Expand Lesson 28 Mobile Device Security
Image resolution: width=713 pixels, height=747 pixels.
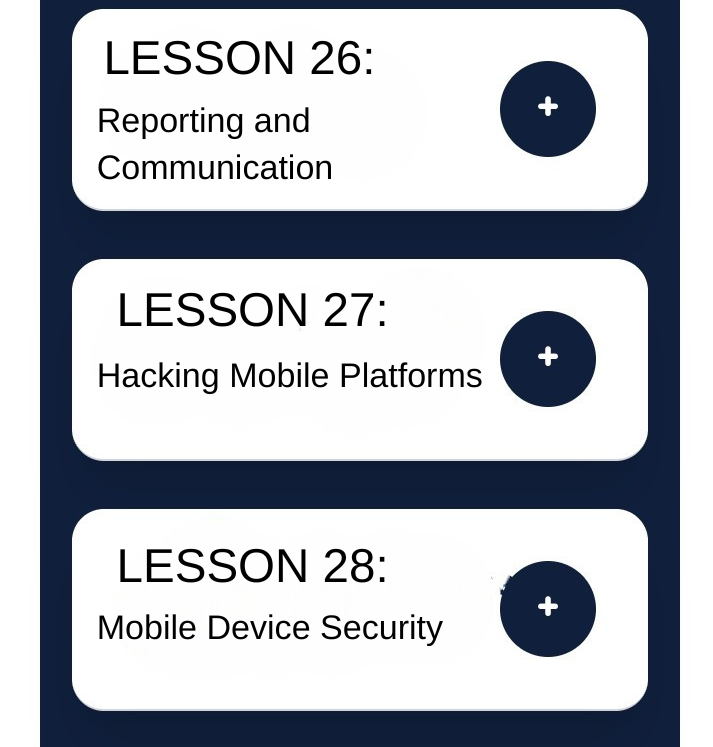point(548,609)
